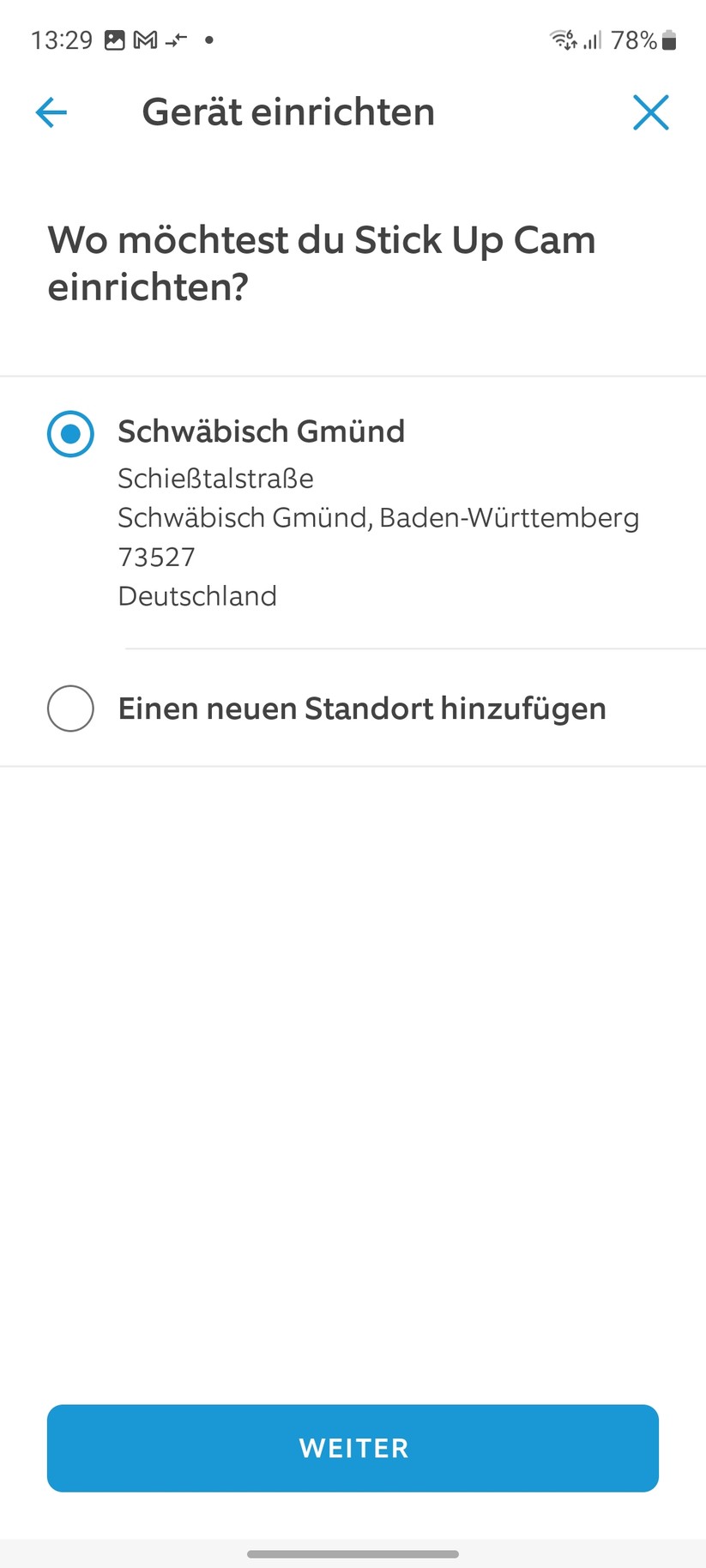Tap Deutschland in the address block

tap(196, 595)
